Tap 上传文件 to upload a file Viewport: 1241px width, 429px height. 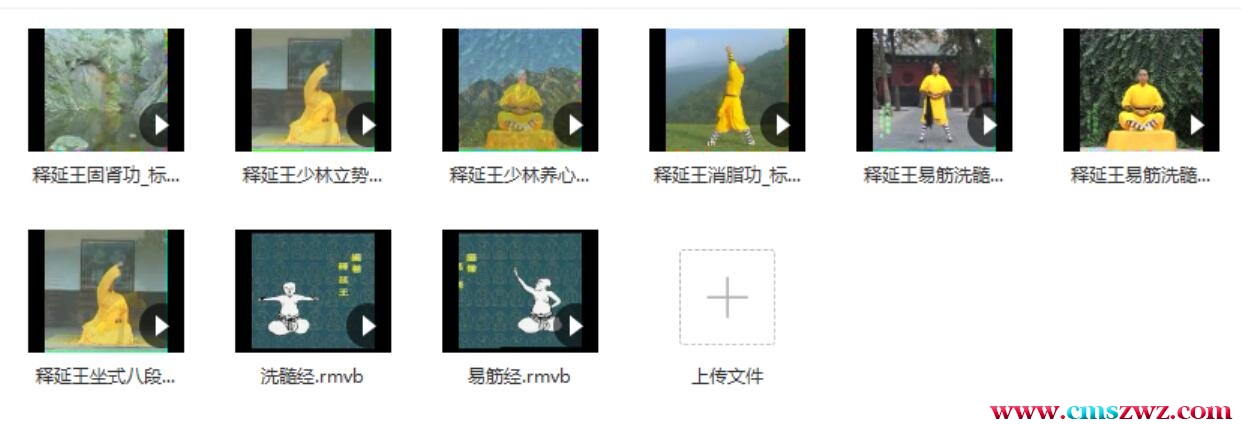(x=727, y=298)
